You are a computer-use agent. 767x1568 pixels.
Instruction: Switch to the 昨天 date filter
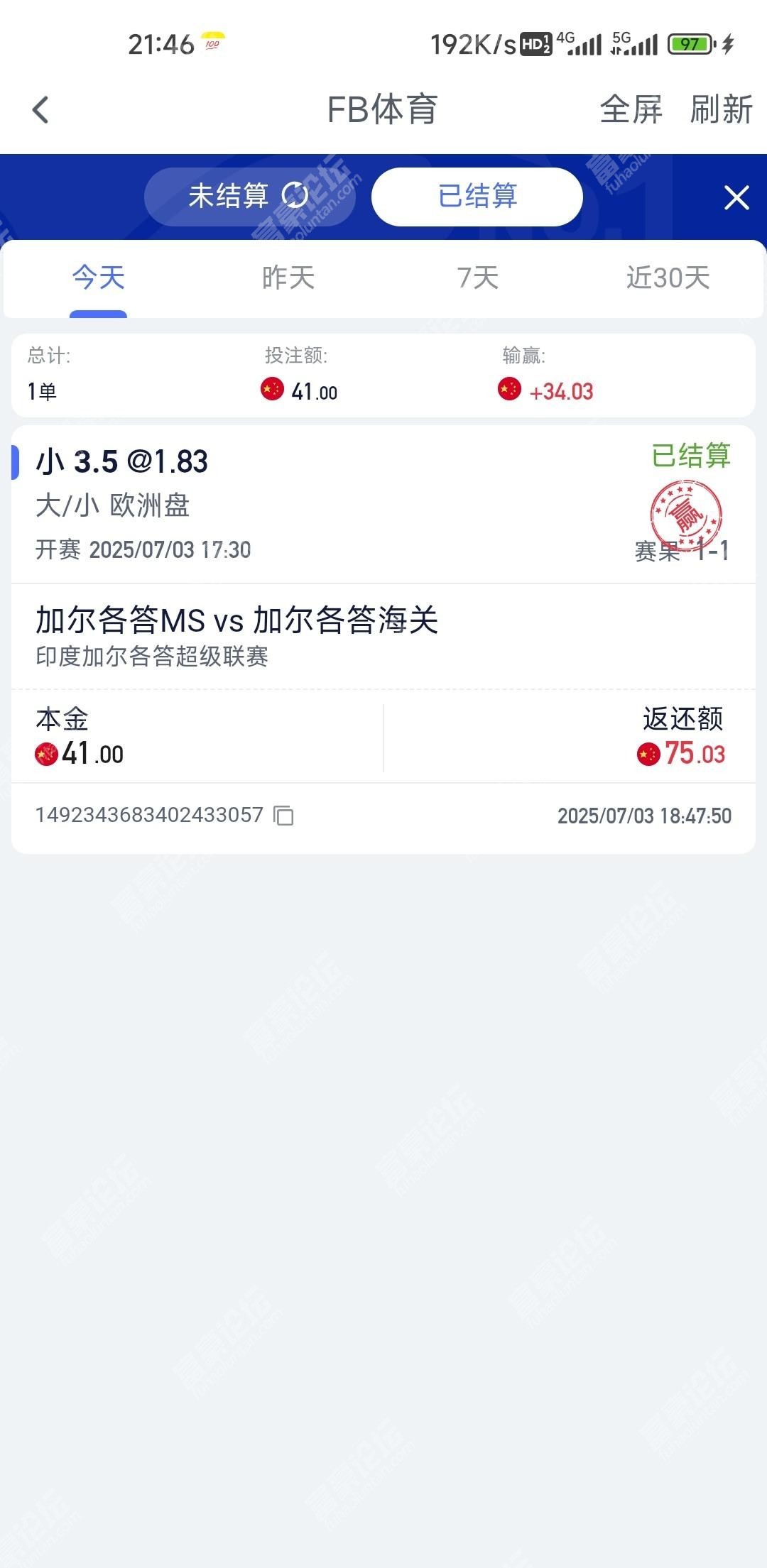[x=288, y=278]
